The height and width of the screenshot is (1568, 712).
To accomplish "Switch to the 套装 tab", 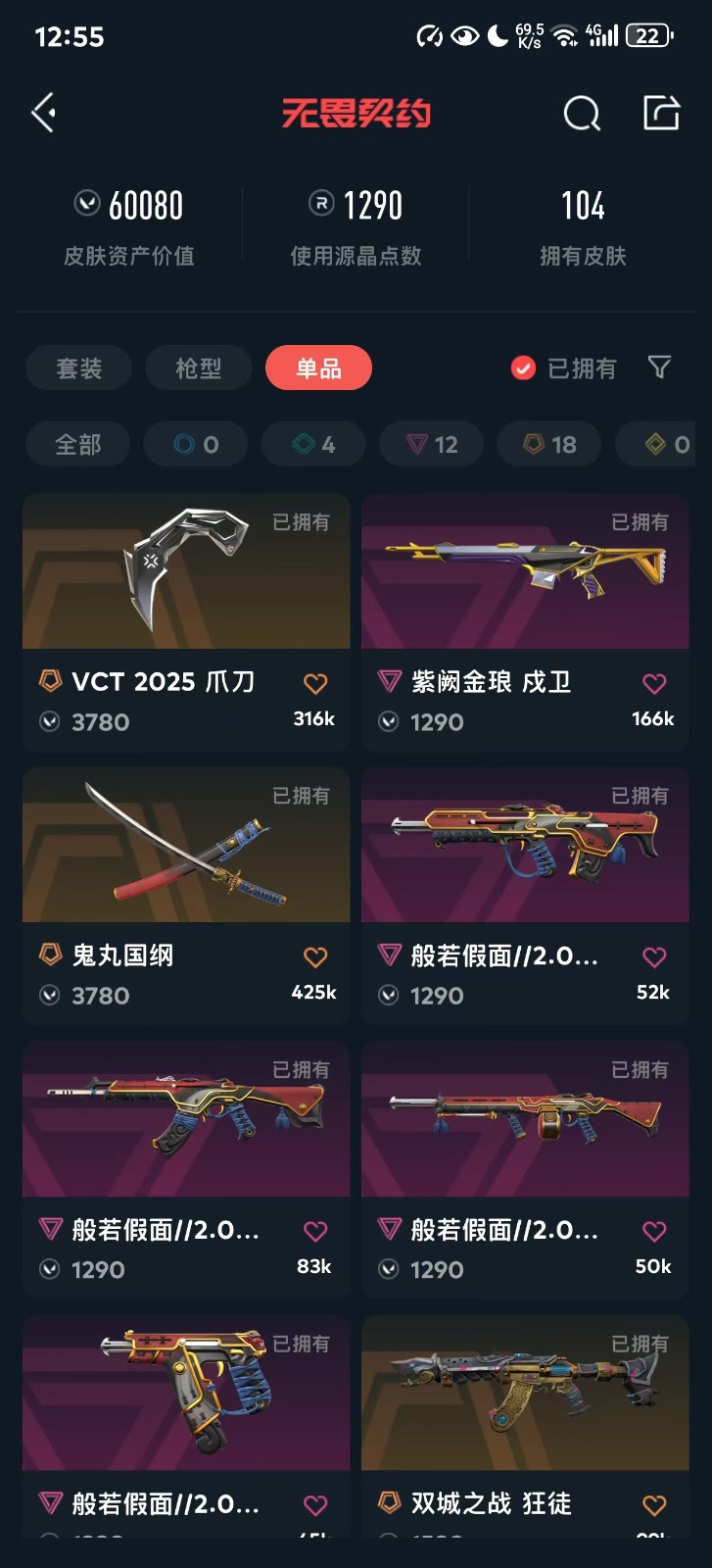I will 78,368.
